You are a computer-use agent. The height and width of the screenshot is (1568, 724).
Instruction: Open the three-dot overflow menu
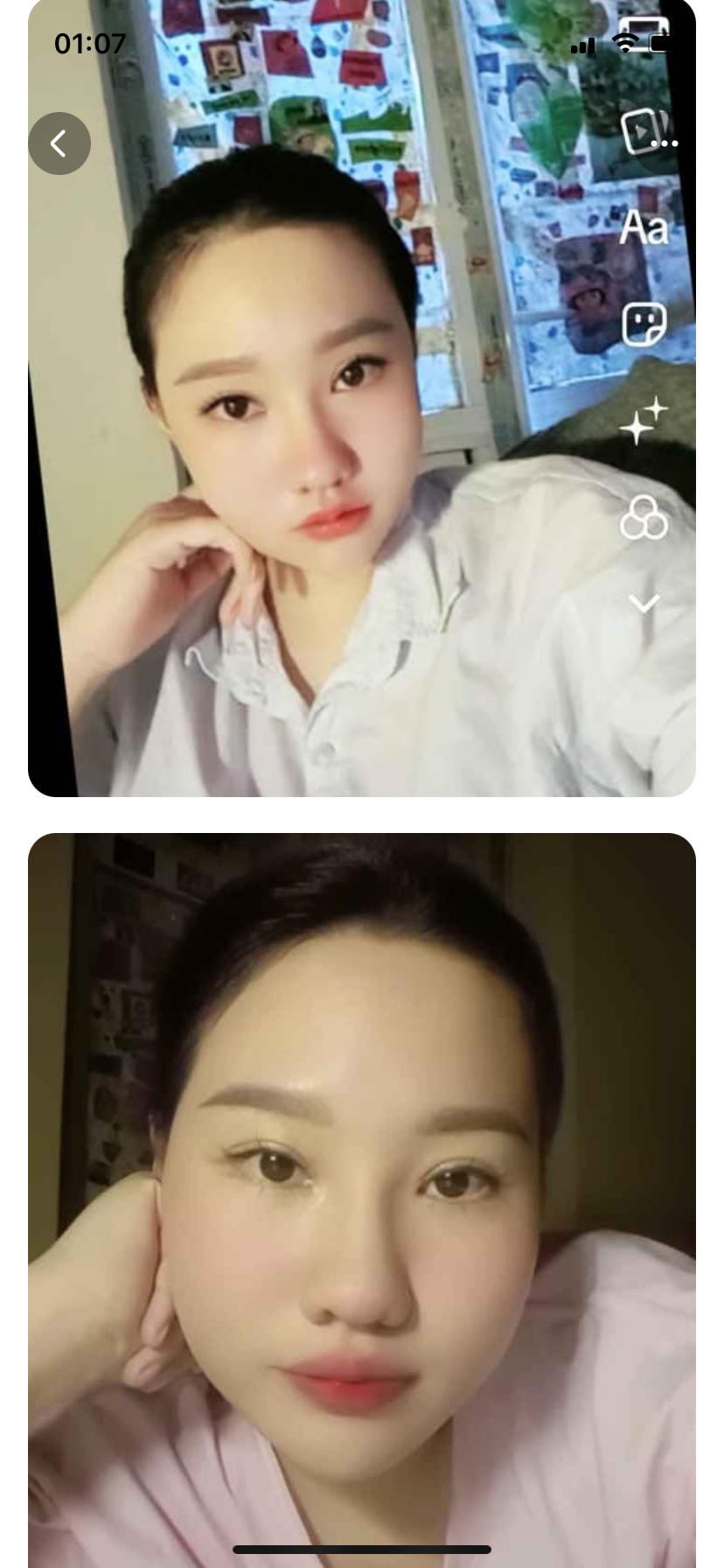664,143
